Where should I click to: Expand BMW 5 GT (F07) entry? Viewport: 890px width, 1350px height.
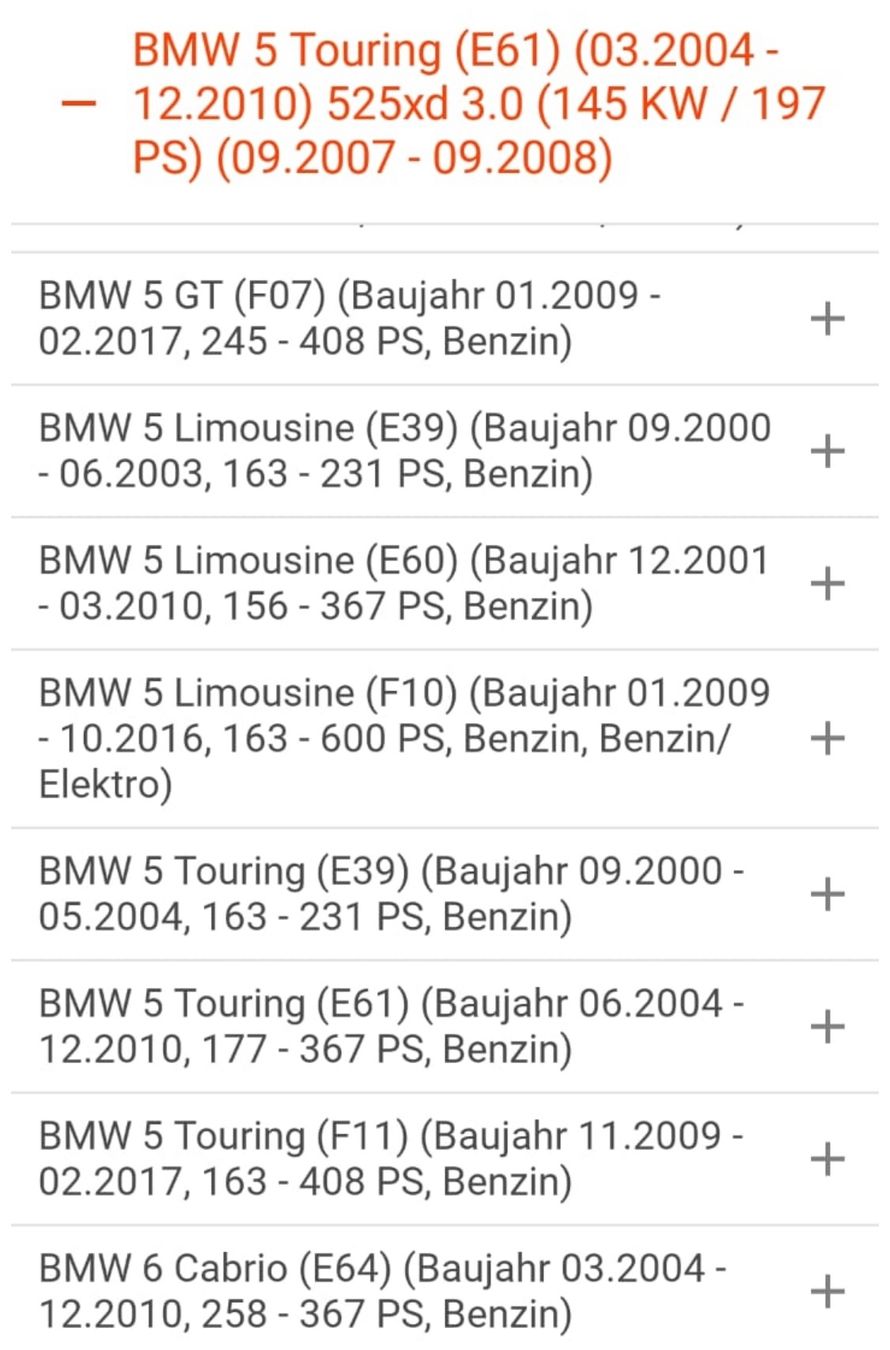coord(827,319)
